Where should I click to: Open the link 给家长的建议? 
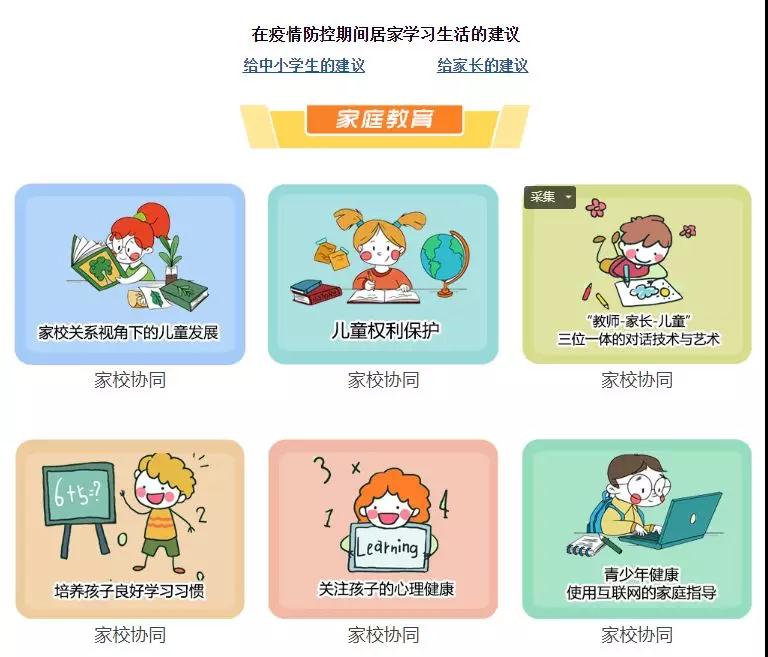482,66
